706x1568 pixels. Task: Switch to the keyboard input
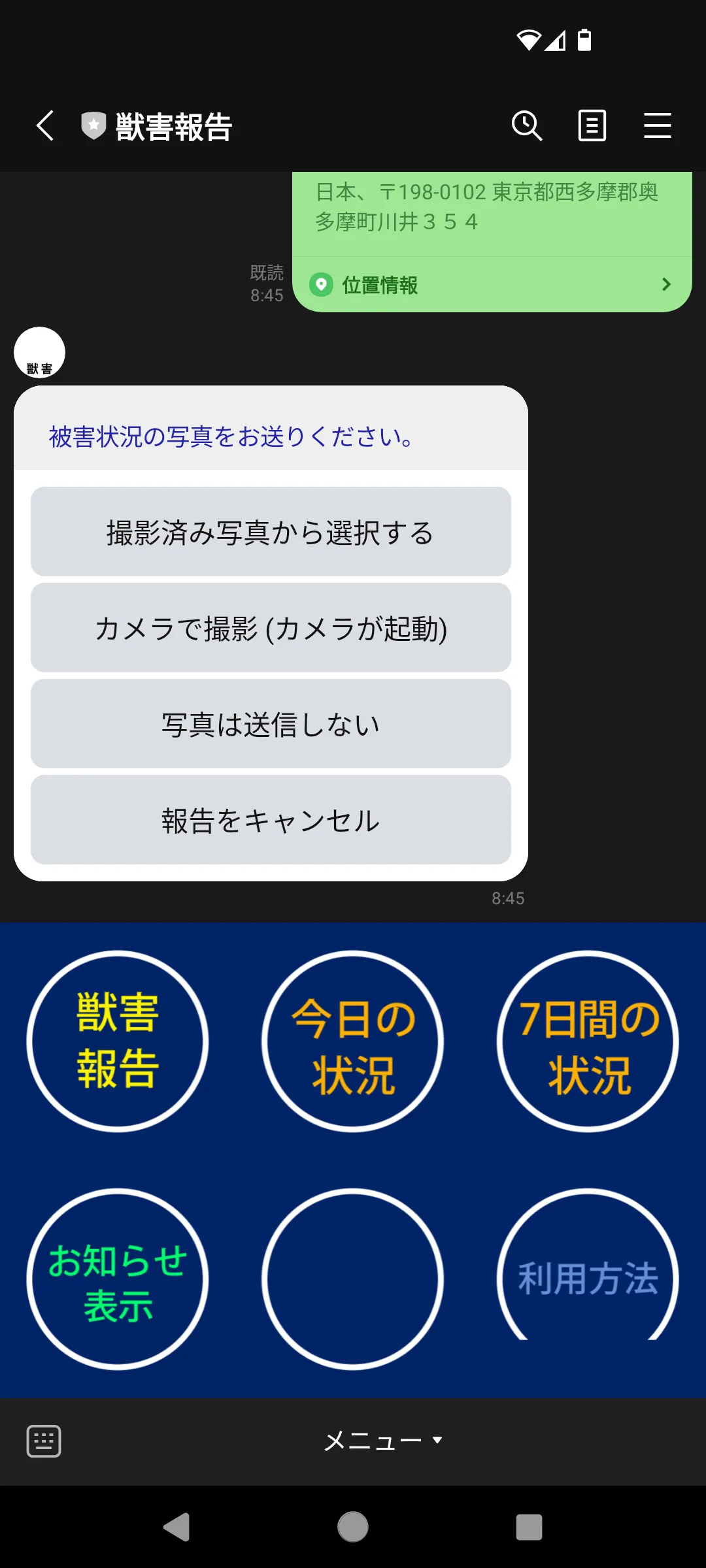[x=44, y=1441]
